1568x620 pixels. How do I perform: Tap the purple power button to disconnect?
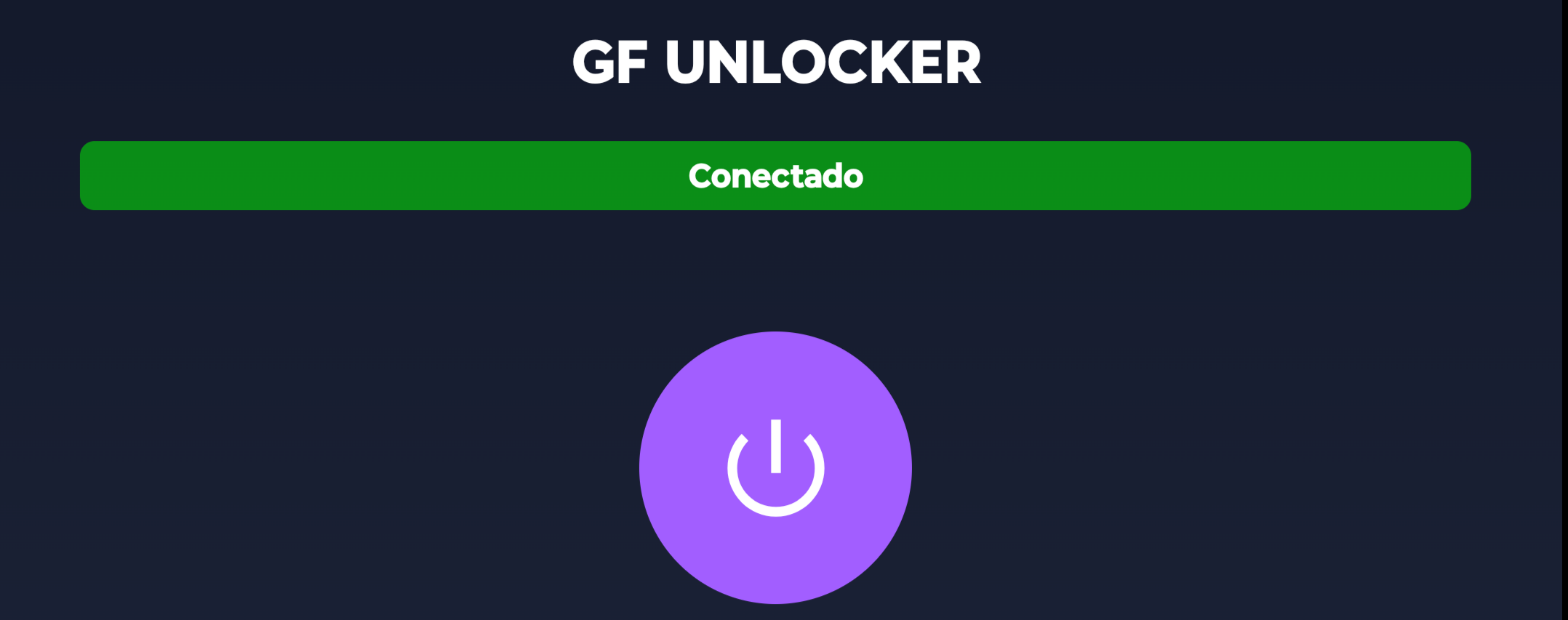click(775, 467)
